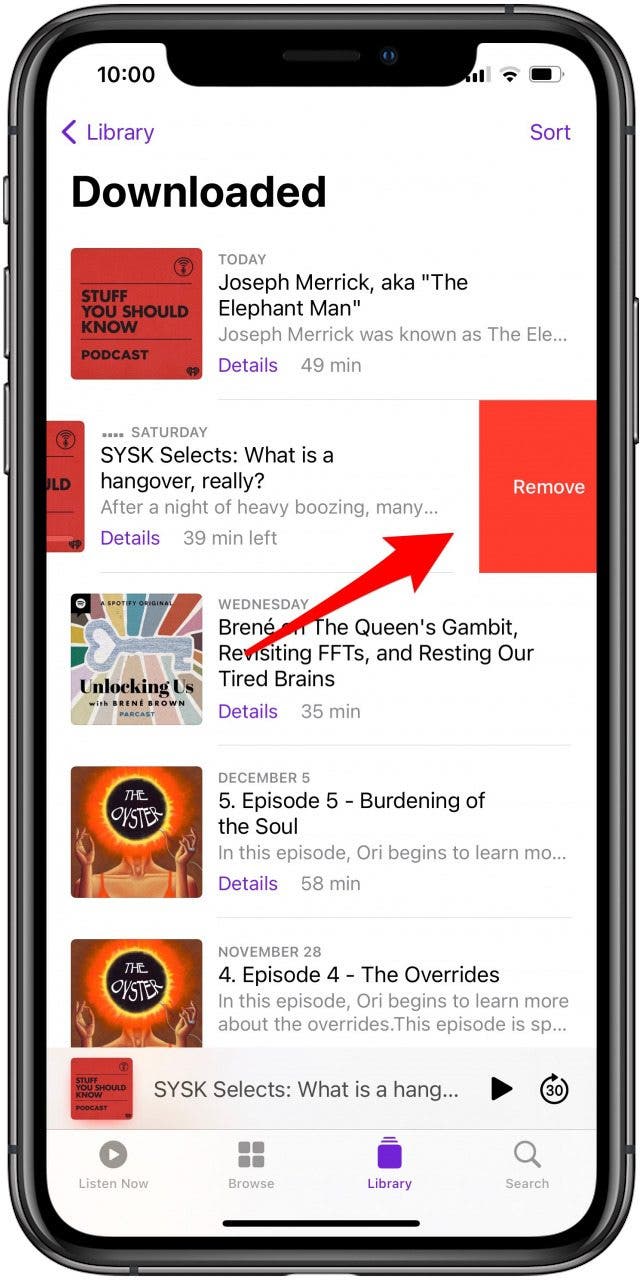The image size is (642, 1280).
Task: Switch to the Search tab
Action: tap(527, 1166)
